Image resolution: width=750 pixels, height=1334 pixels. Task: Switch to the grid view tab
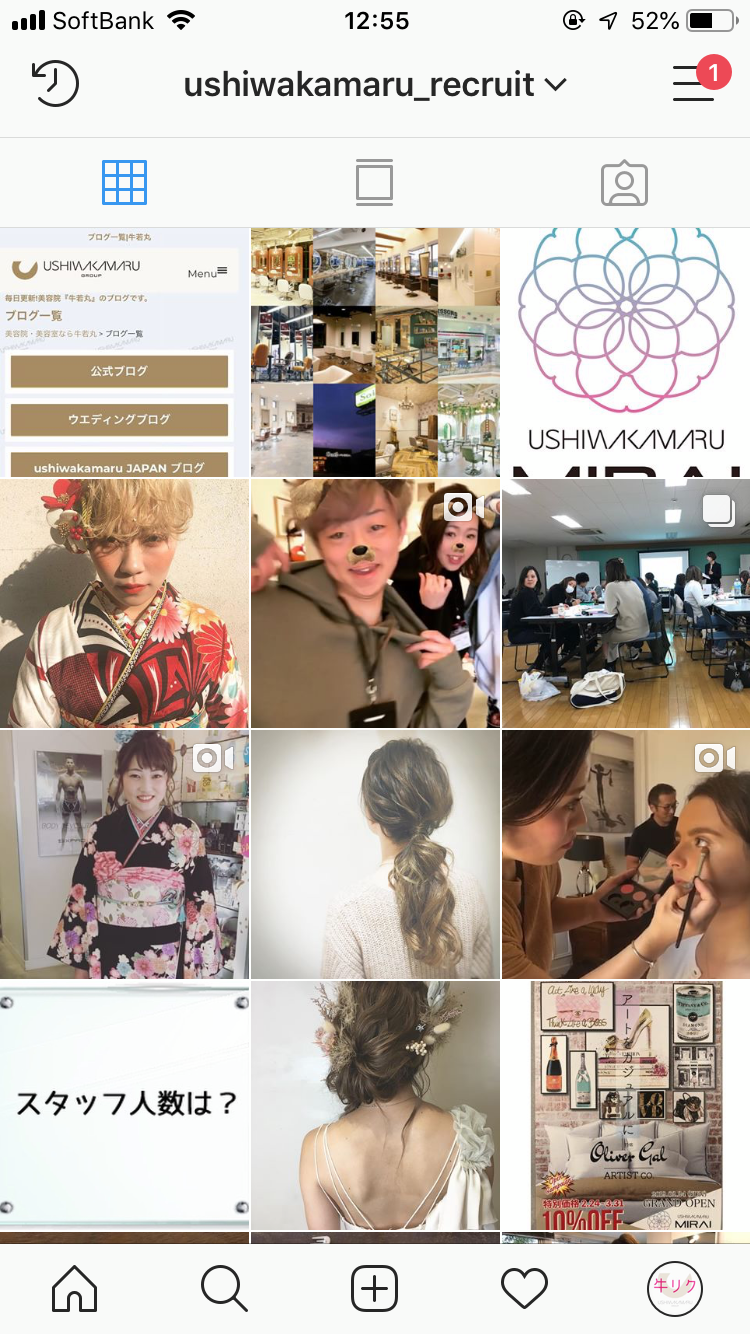tap(124, 182)
